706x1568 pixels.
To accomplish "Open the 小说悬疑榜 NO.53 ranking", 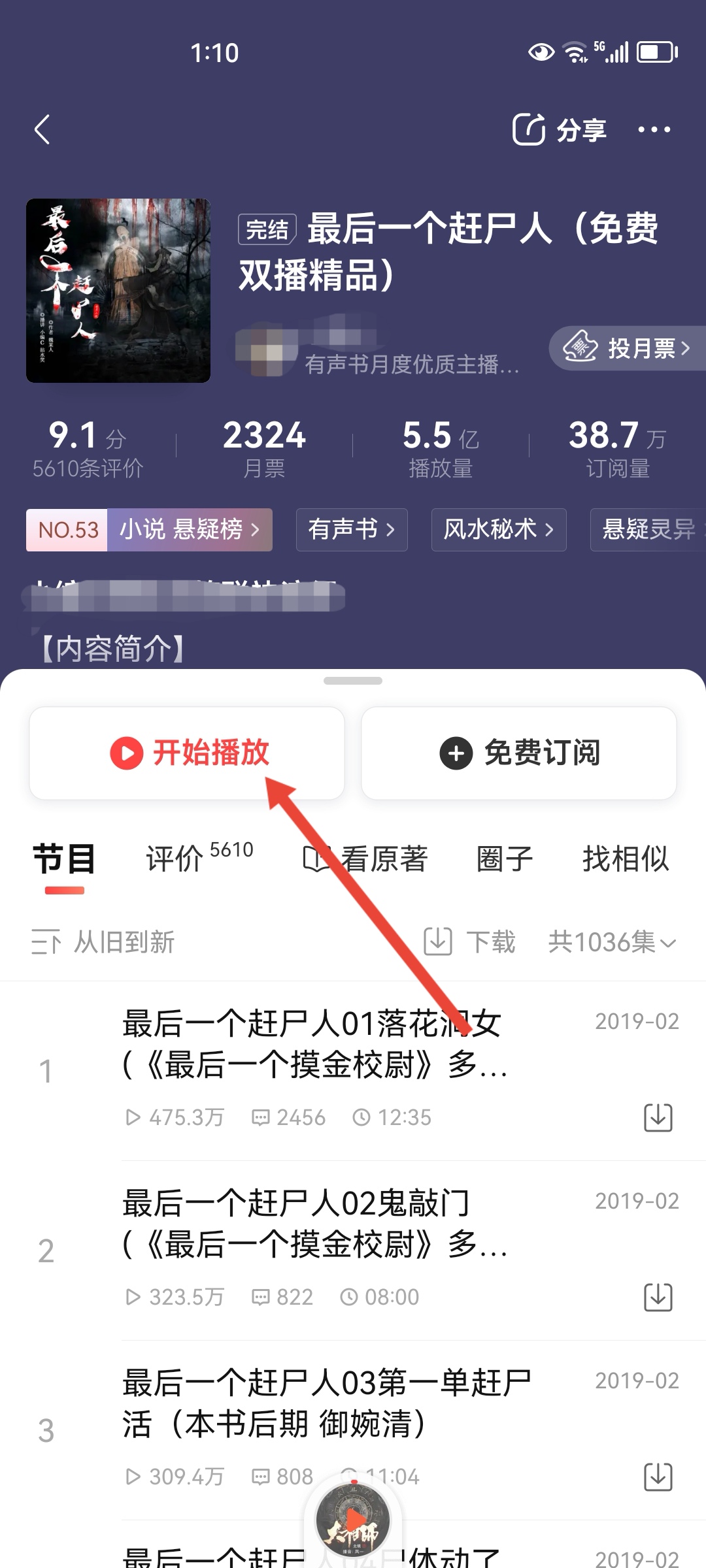I will click(149, 530).
